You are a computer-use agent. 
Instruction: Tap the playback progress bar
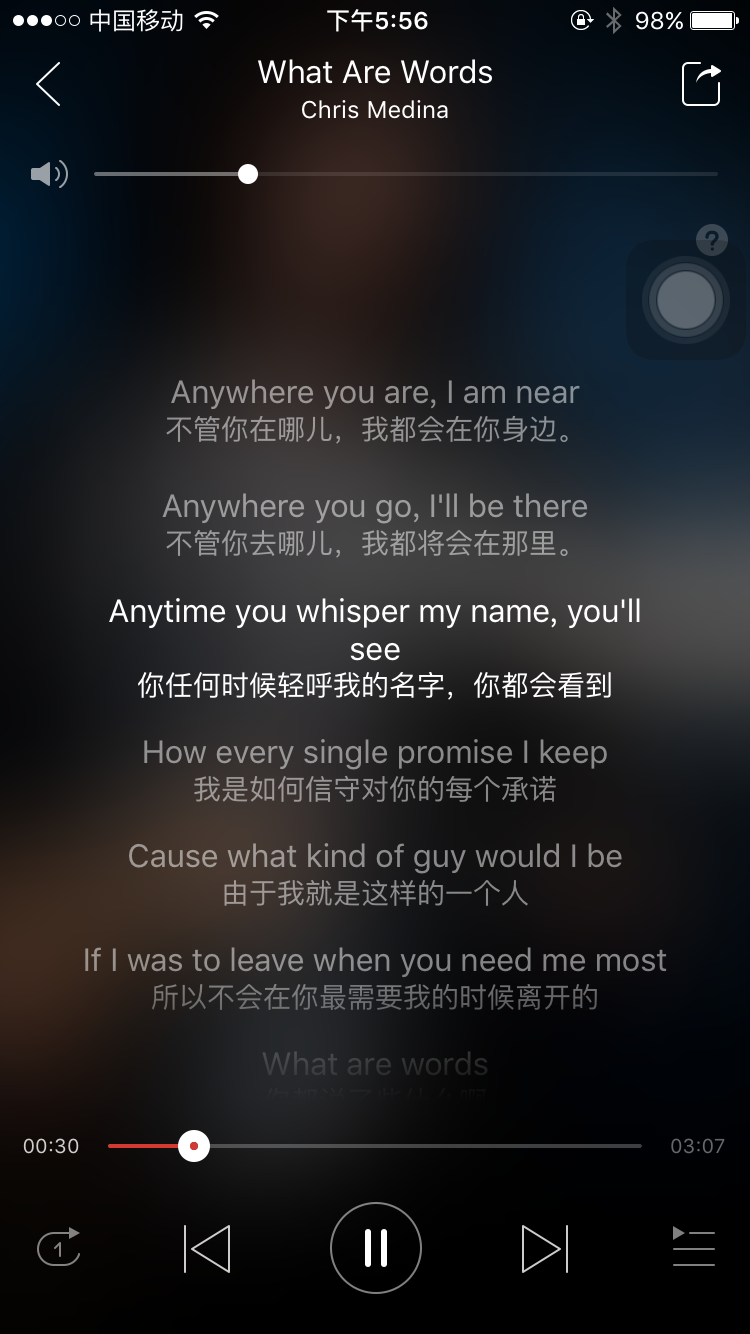pyautogui.click(x=375, y=1146)
